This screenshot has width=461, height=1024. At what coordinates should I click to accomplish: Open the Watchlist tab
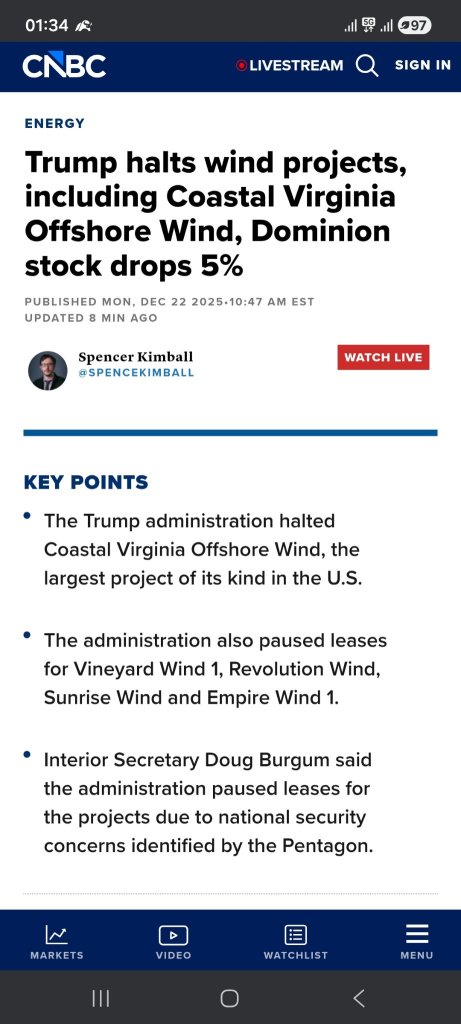coord(296,941)
